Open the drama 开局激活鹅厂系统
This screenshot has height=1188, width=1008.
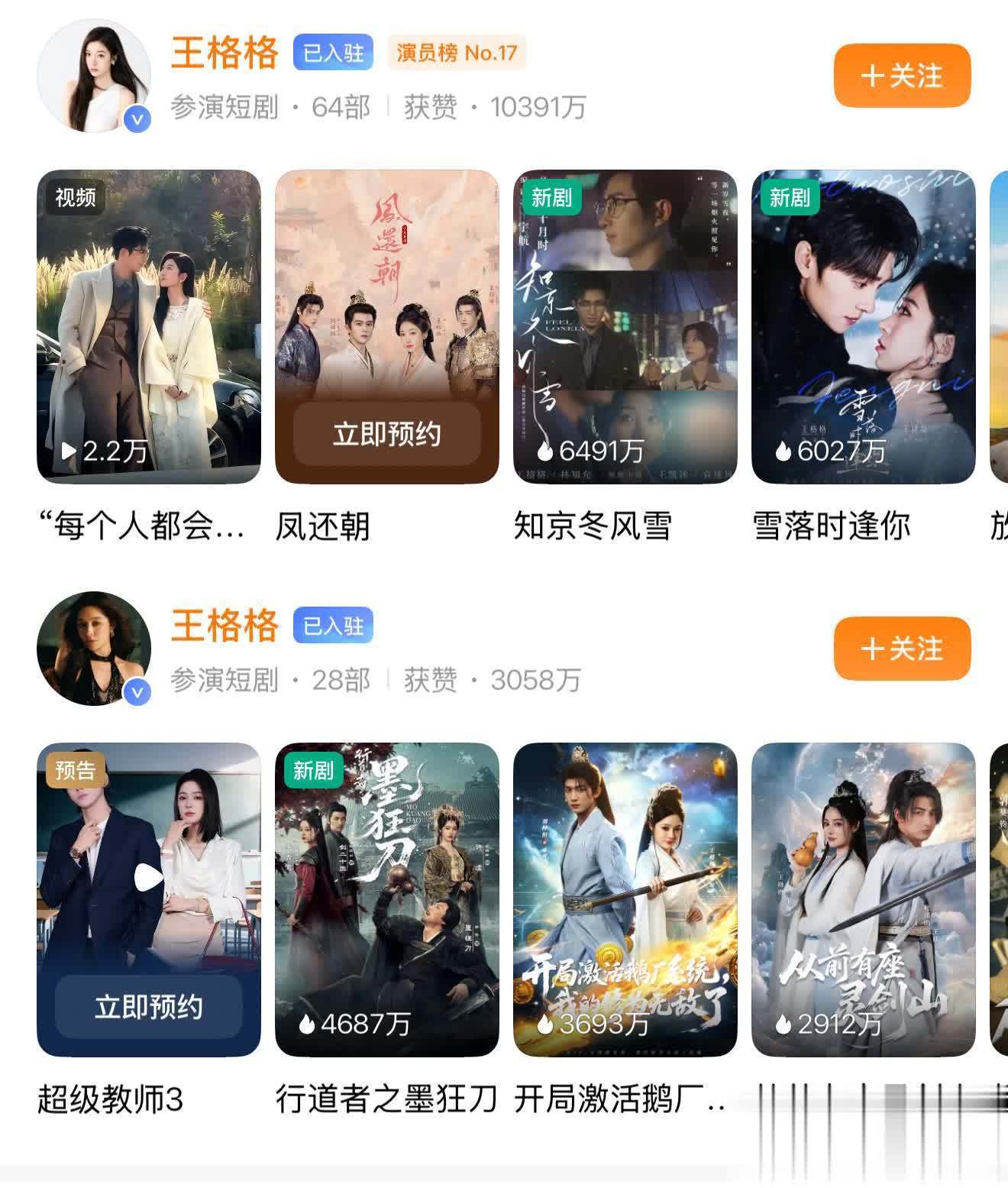625,899
